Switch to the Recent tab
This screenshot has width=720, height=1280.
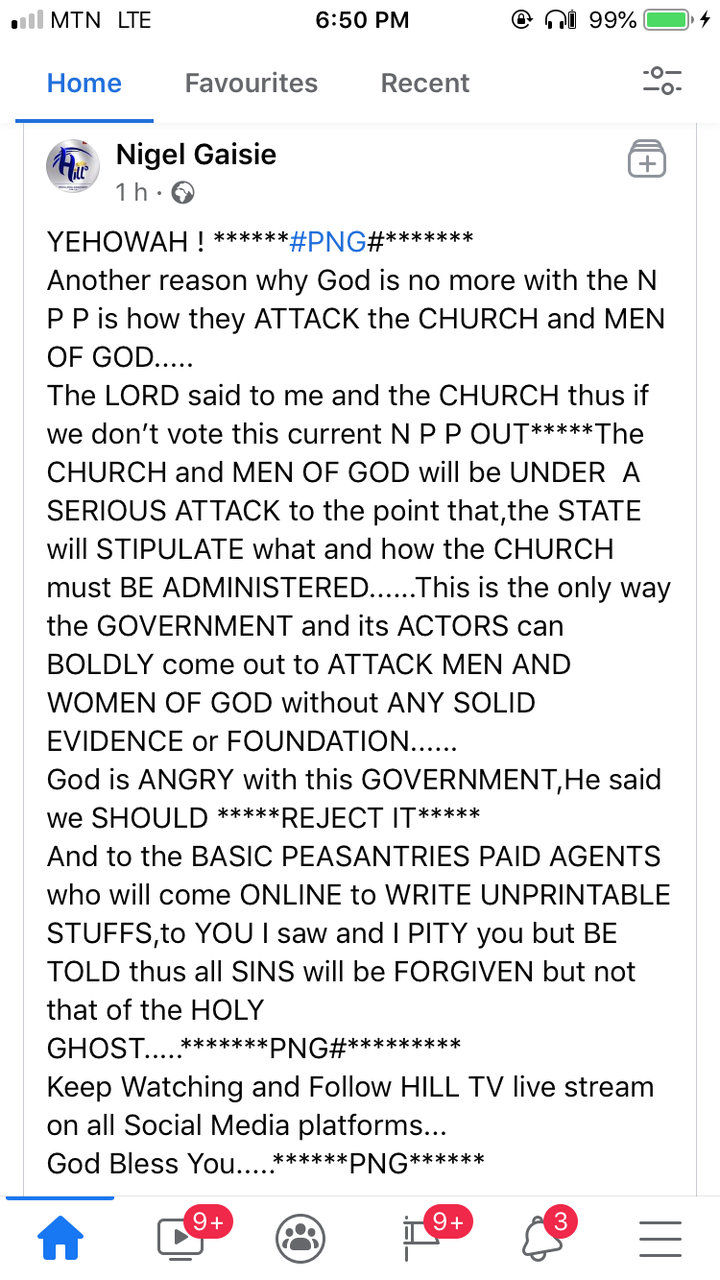coord(425,83)
